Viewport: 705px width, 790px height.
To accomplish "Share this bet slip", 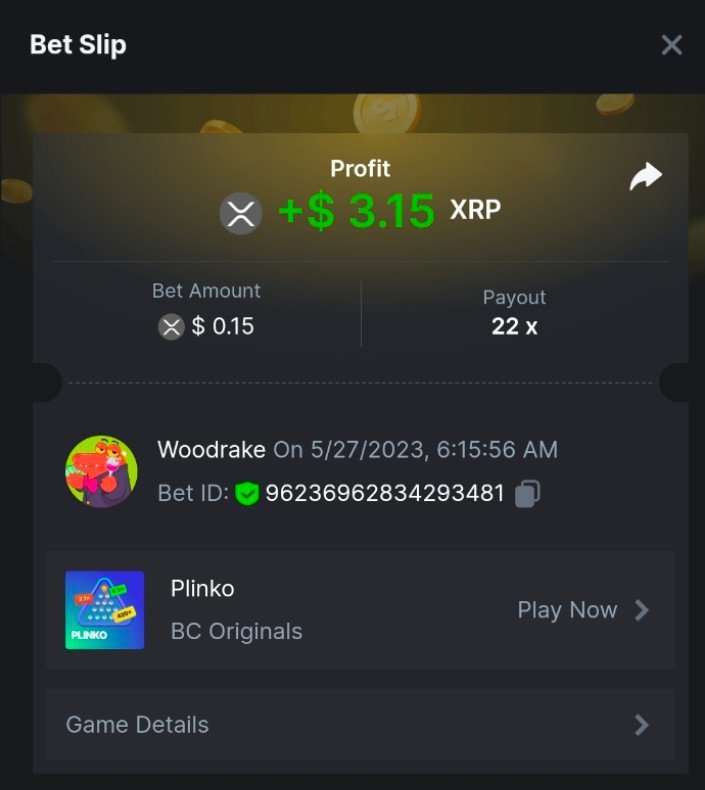I will (645, 178).
